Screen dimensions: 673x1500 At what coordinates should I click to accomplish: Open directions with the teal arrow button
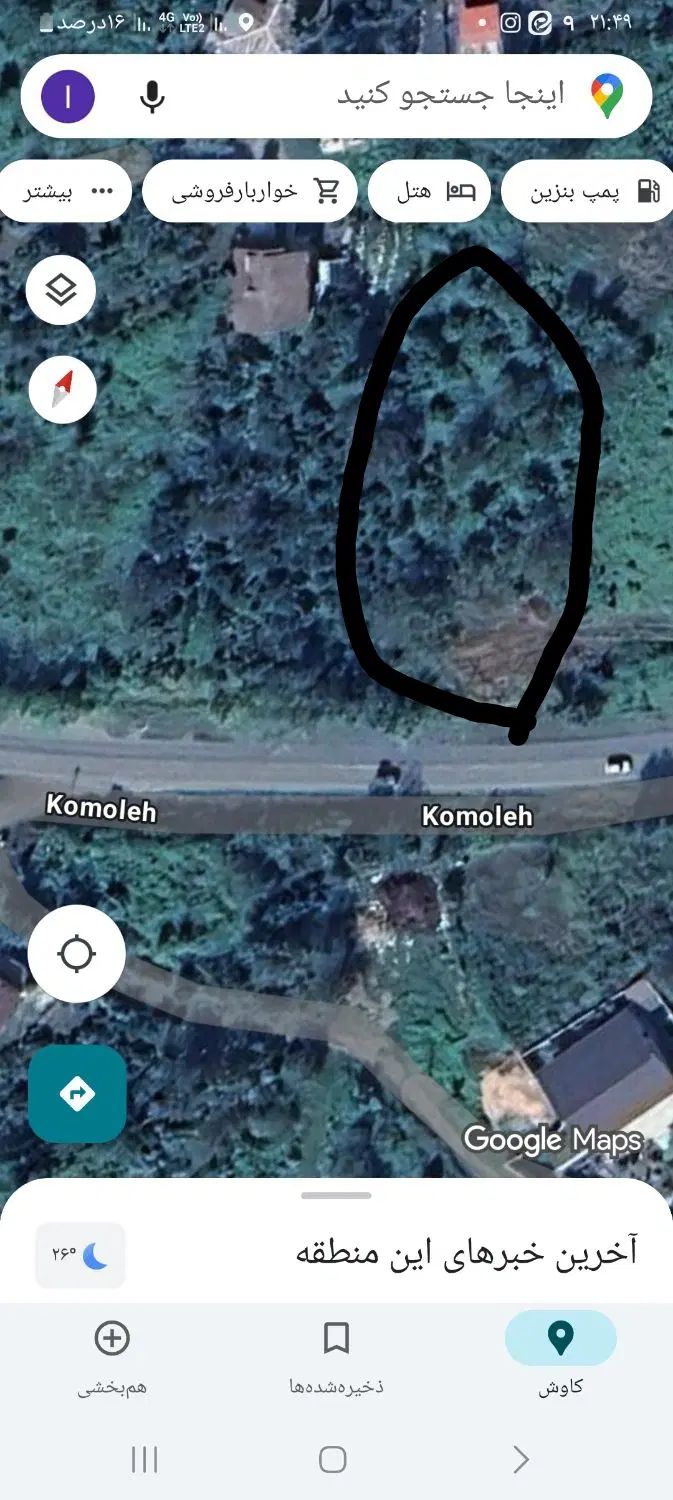(x=77, y=1094)
